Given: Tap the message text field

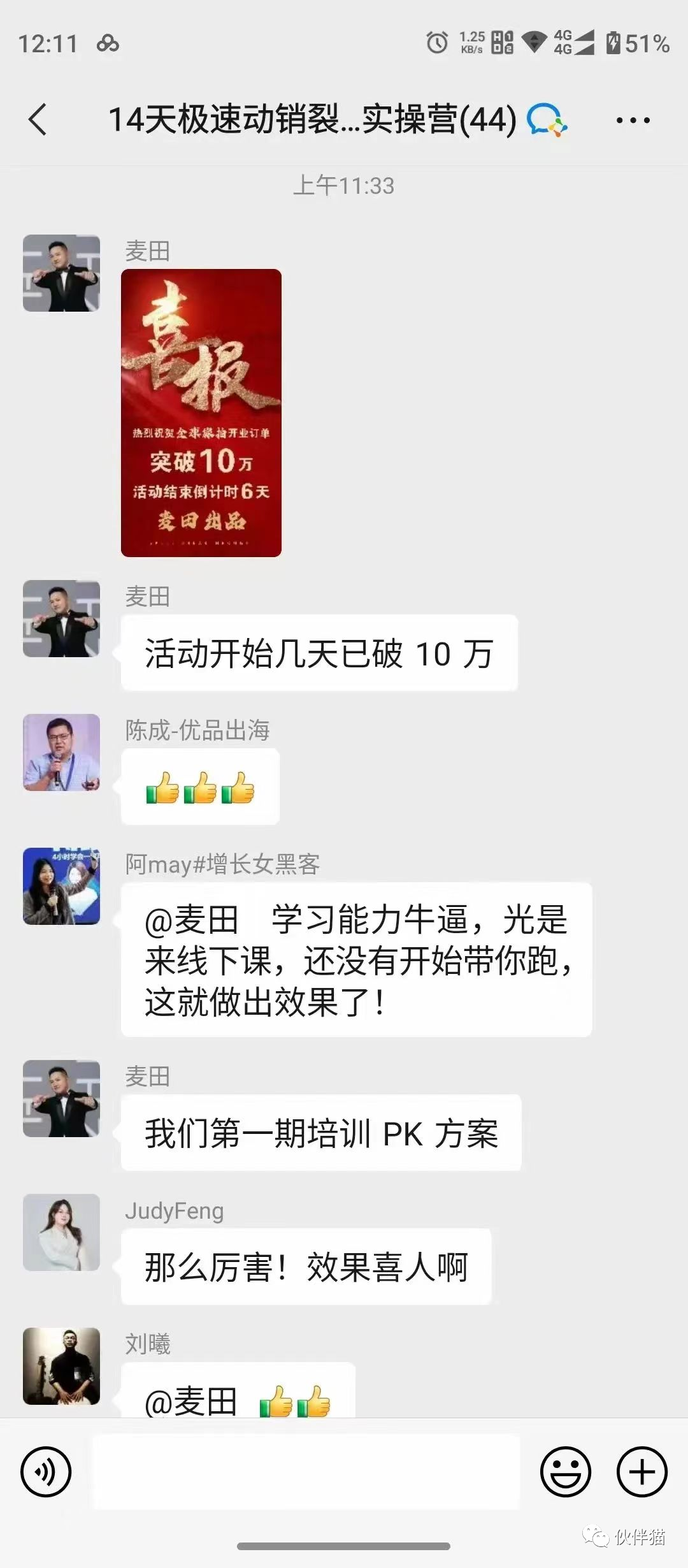Looking at the screenshot, I should 306,1471.
